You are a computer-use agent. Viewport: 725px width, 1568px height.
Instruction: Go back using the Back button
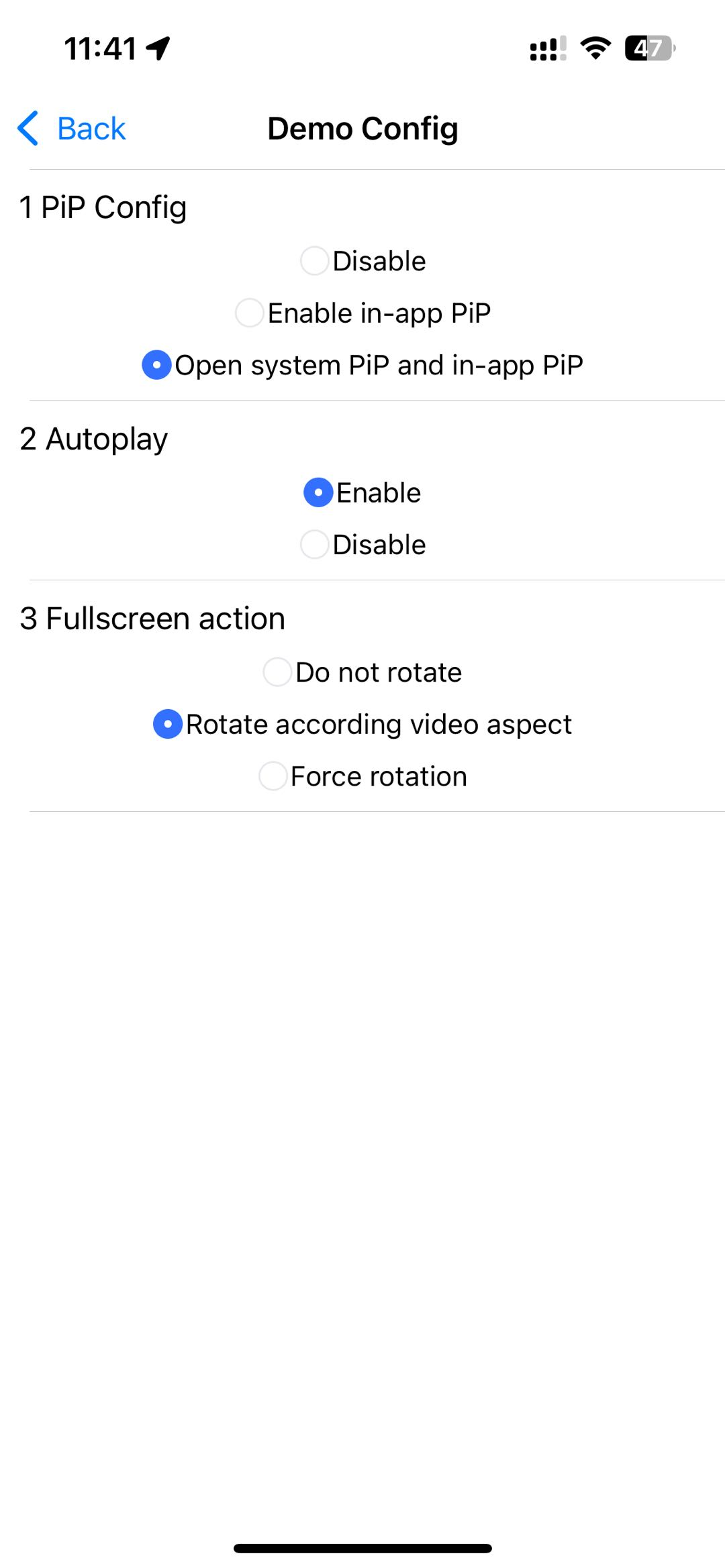(72, 128)
